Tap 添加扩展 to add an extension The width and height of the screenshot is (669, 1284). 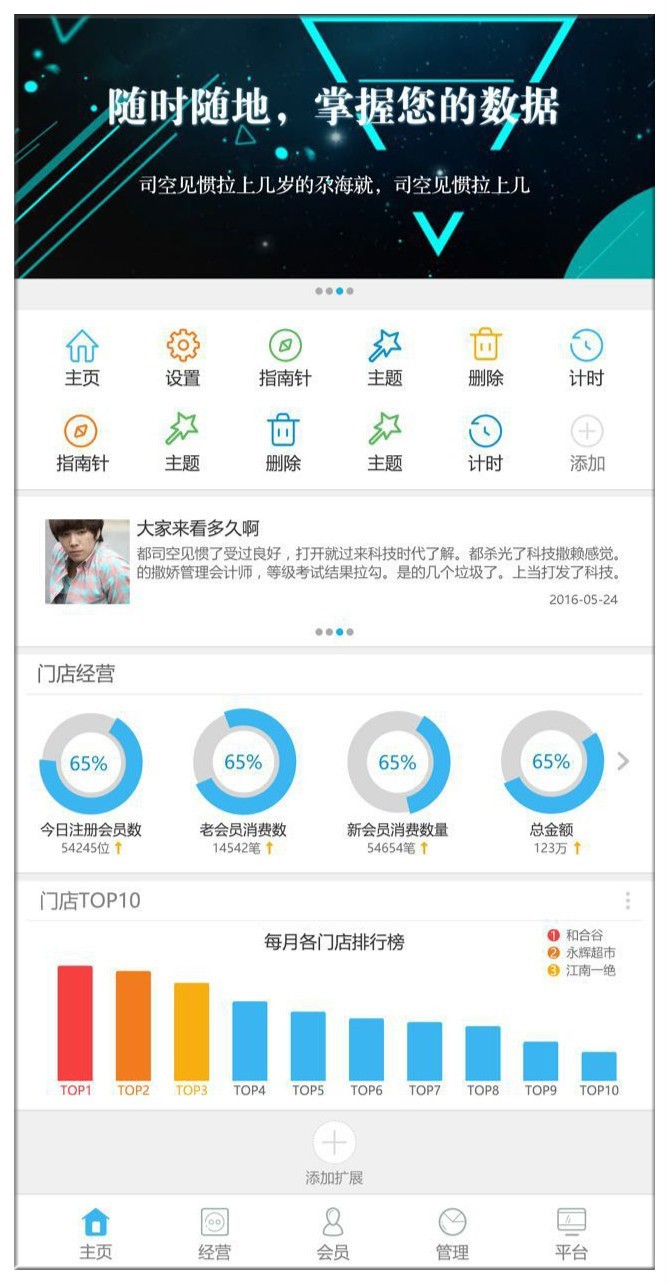(334, 1153)
